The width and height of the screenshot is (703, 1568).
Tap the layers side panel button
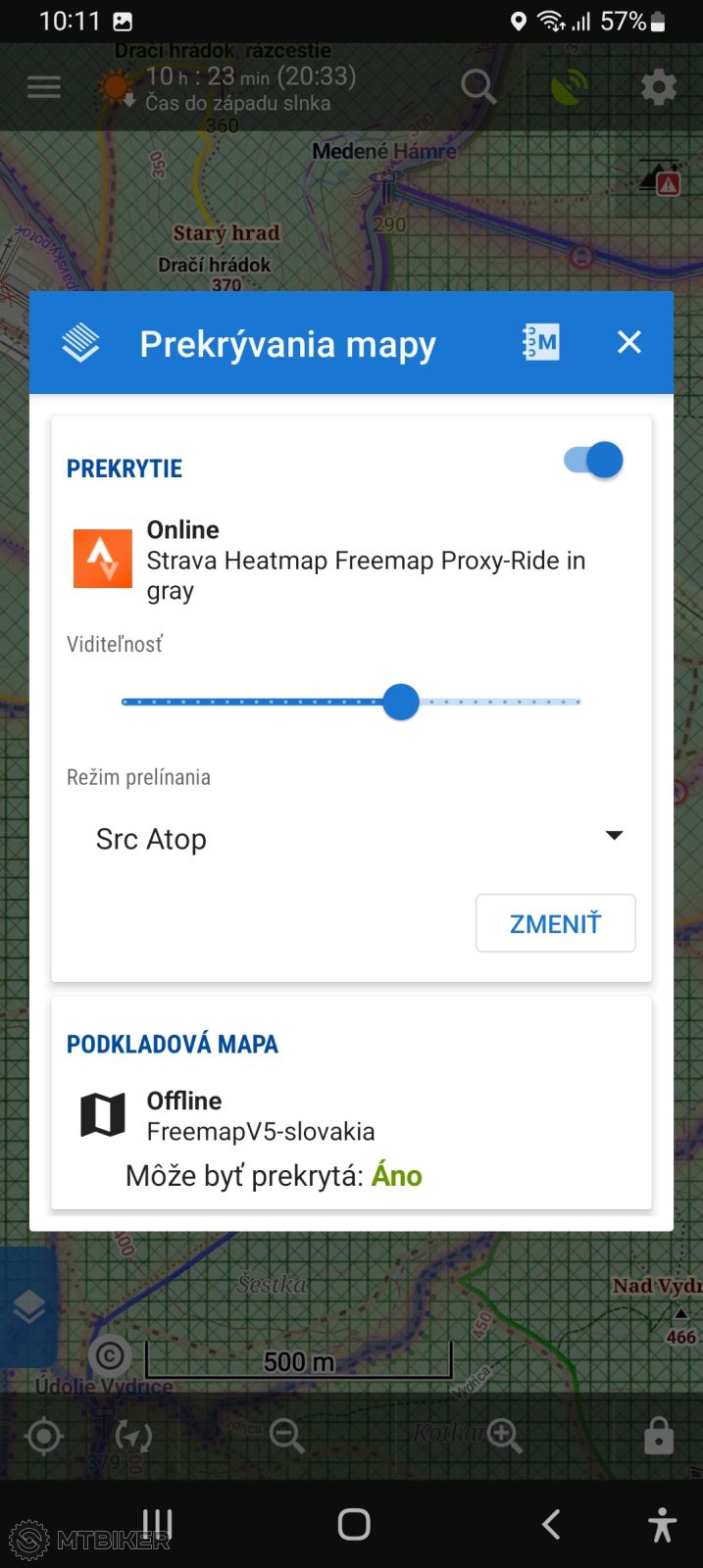point(28,1306)
